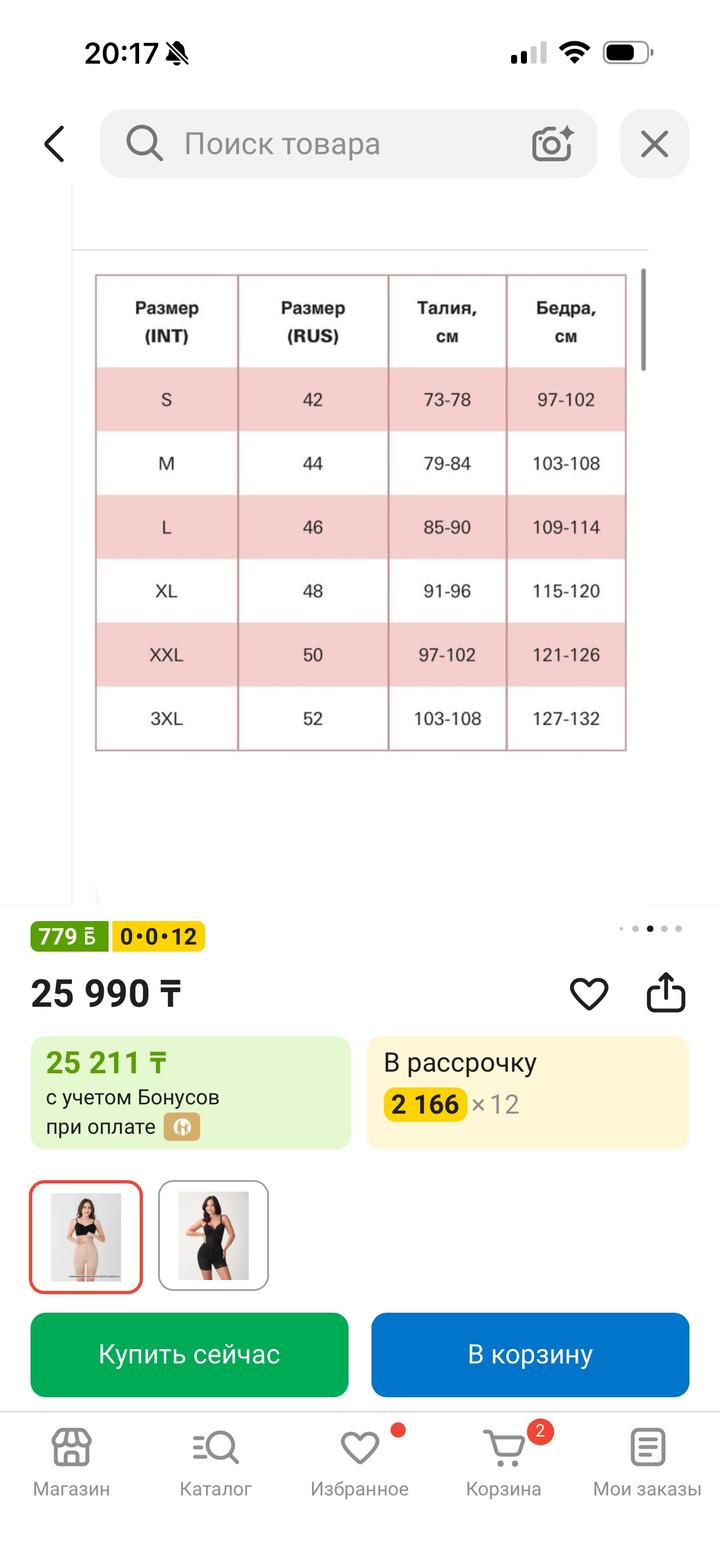
Task: Switch to the Магазин tab
Action: (x=71, y=1462)
